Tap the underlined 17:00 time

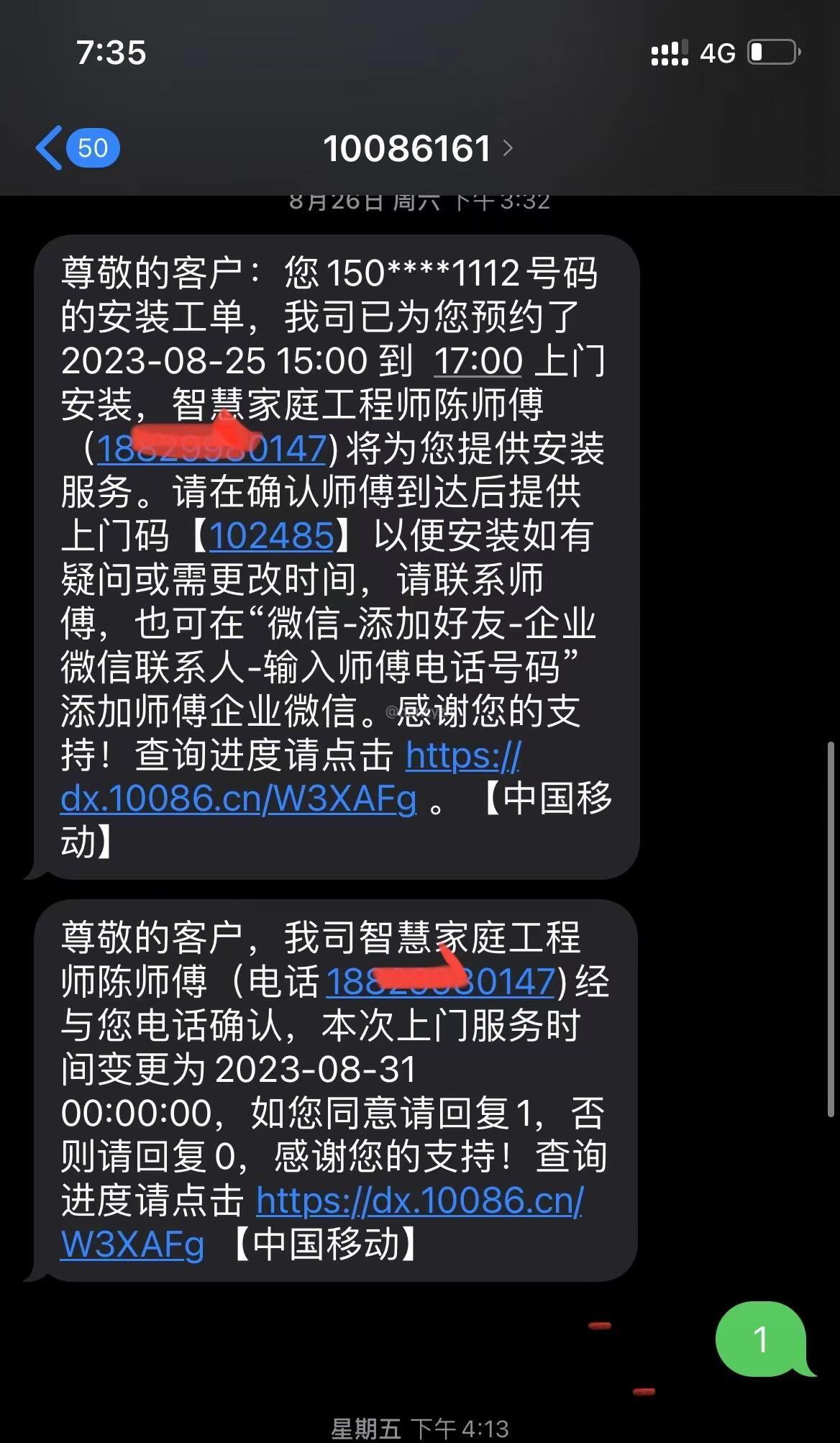point(478,361)
